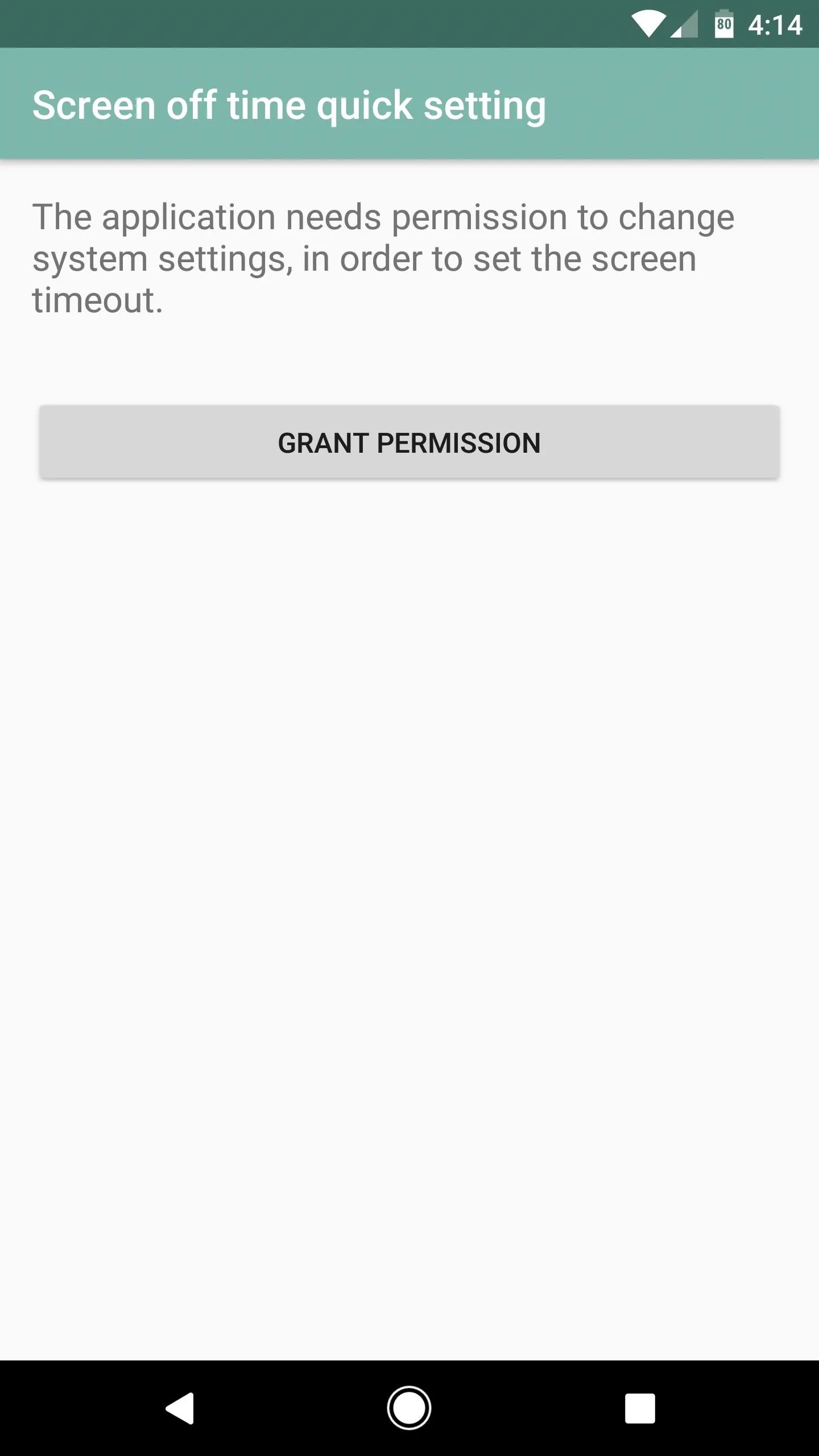Image resolution: width=819 pixels, height=1456 pixels.
Task: Open the recent apps overview
Action: (640, 1408)
